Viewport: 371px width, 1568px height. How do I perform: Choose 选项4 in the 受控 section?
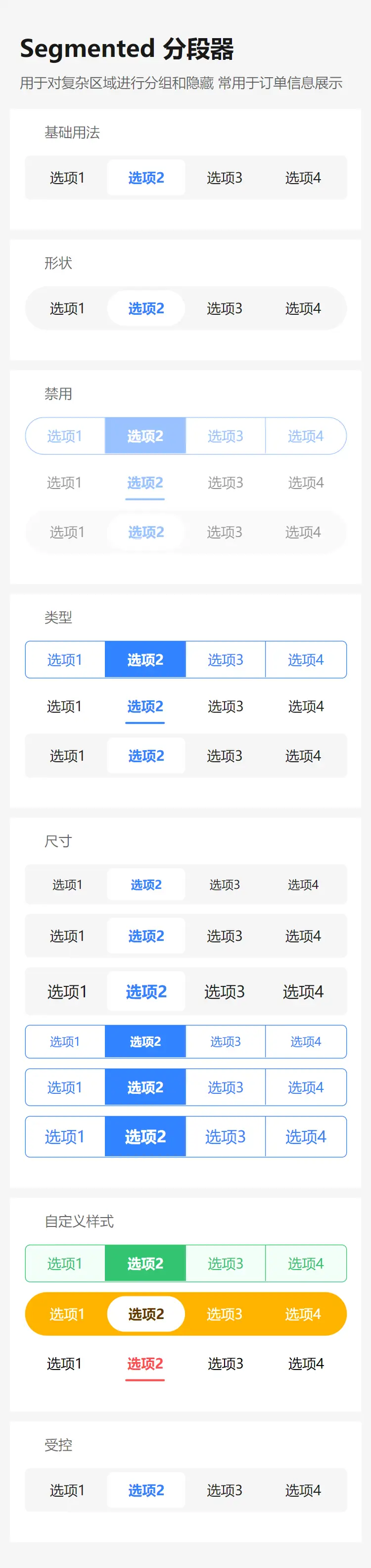pyautogui.click(x=303, y=1490)
